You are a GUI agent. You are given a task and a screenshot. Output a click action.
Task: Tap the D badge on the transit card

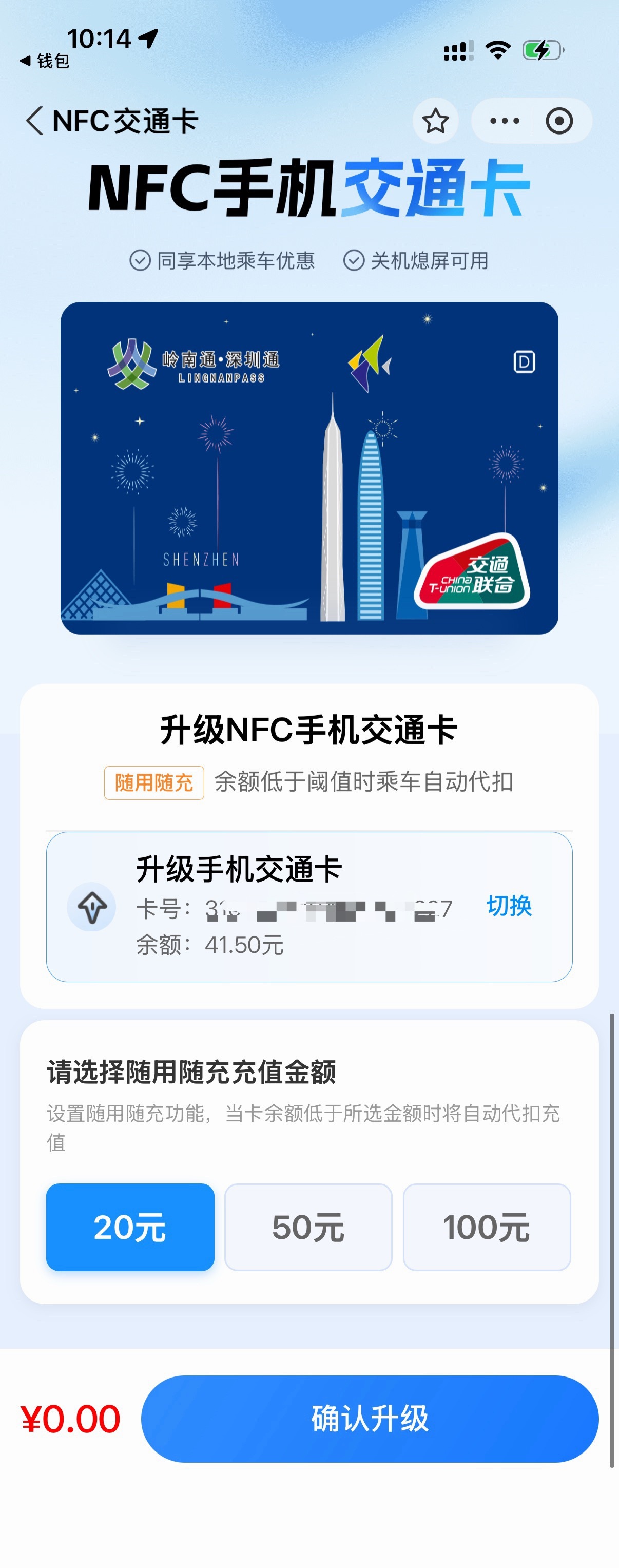(525, 362)
